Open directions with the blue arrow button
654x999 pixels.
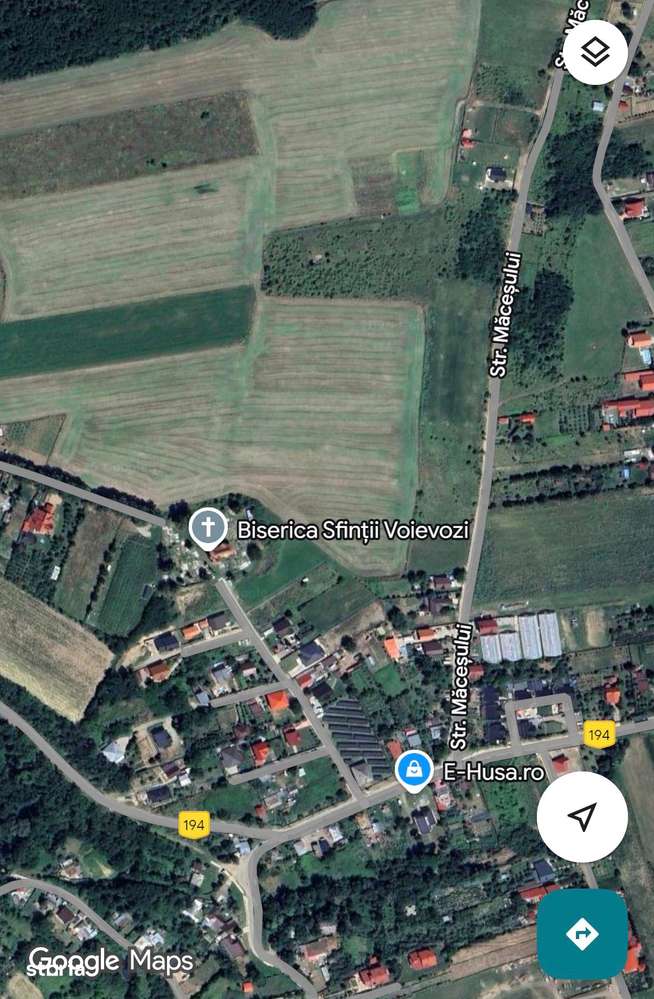[582, 934]
